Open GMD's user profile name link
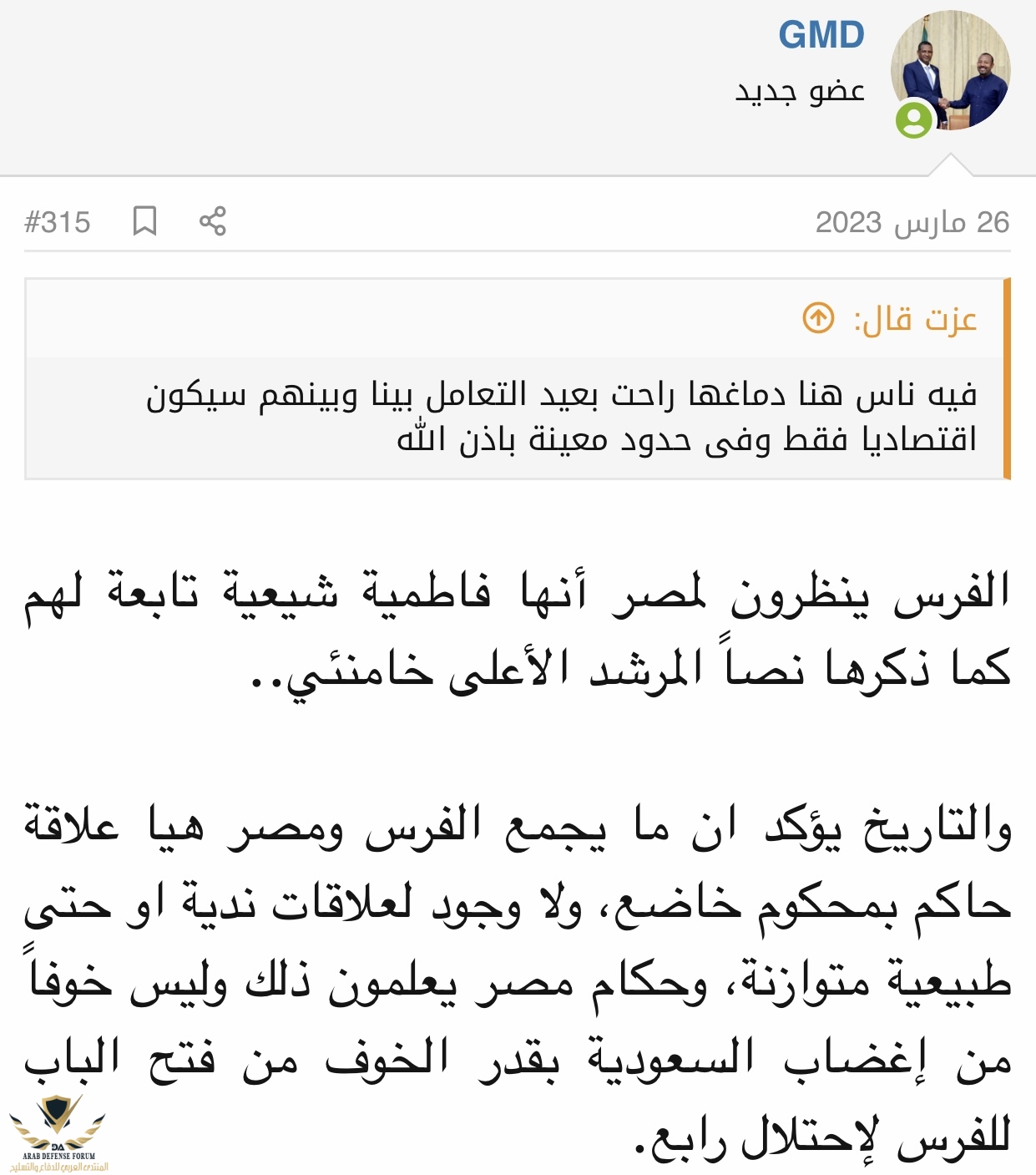1036x1175 pixels. [x=821, y=35]
